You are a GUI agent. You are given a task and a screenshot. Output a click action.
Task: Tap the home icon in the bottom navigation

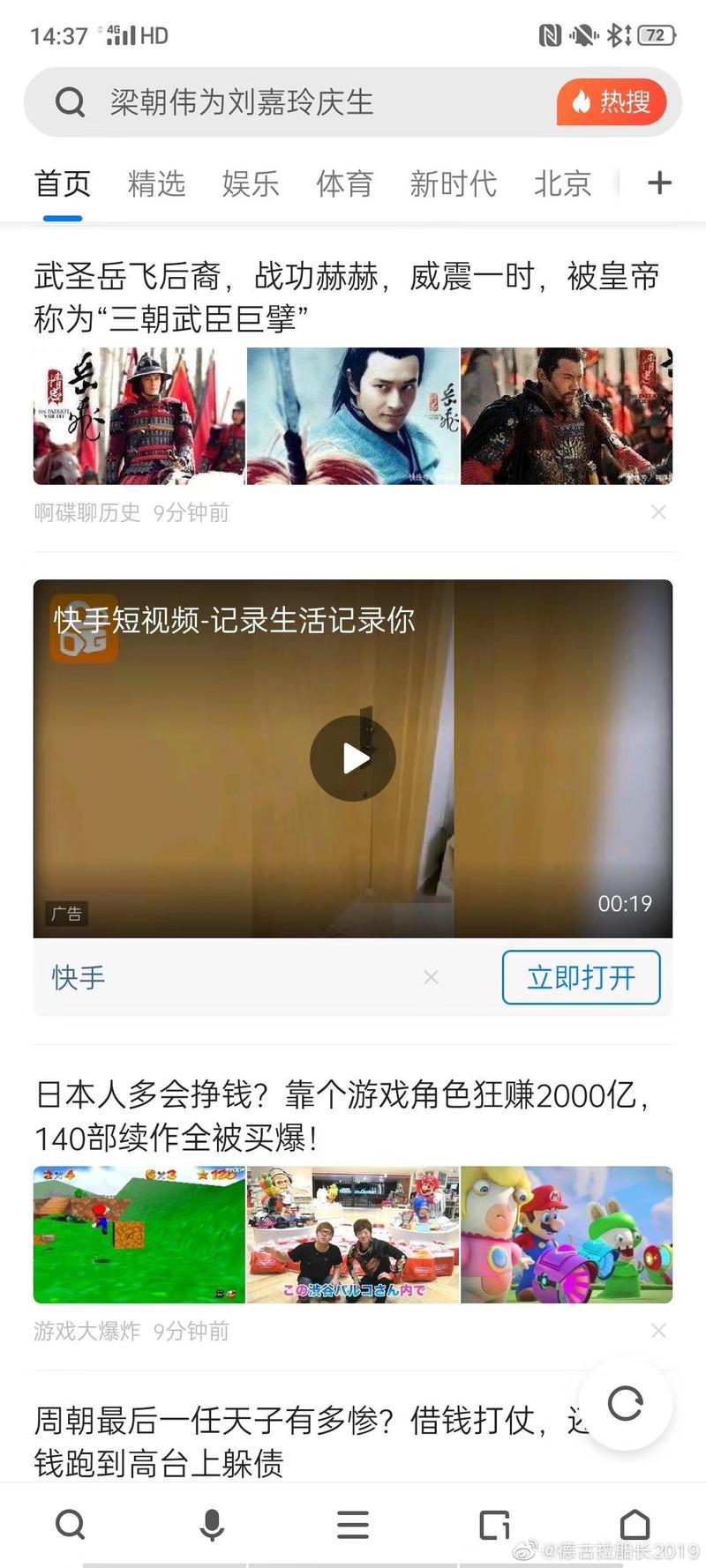point(635,1525)
